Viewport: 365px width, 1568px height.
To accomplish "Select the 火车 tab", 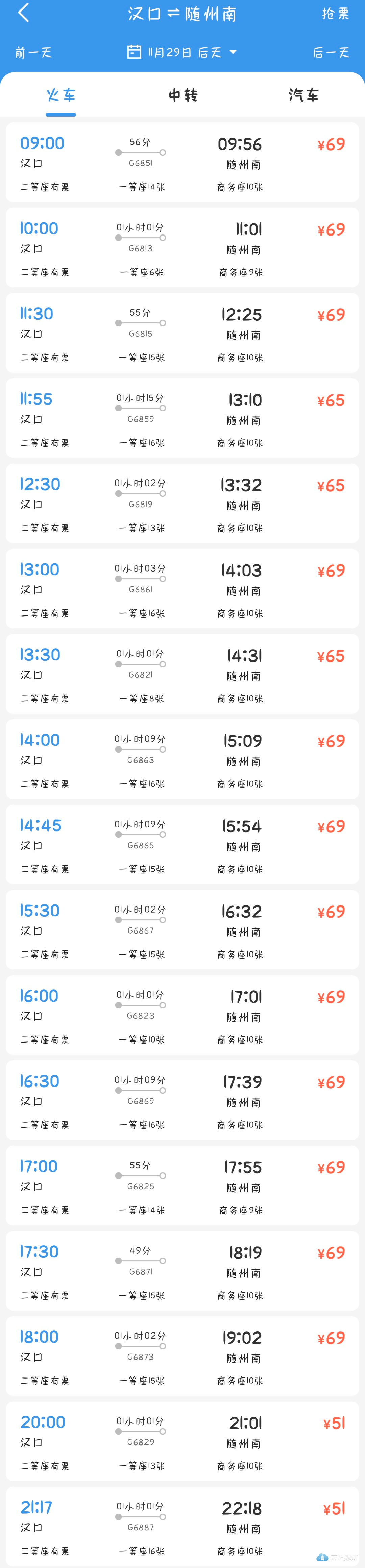I will (x=61, y=95).
